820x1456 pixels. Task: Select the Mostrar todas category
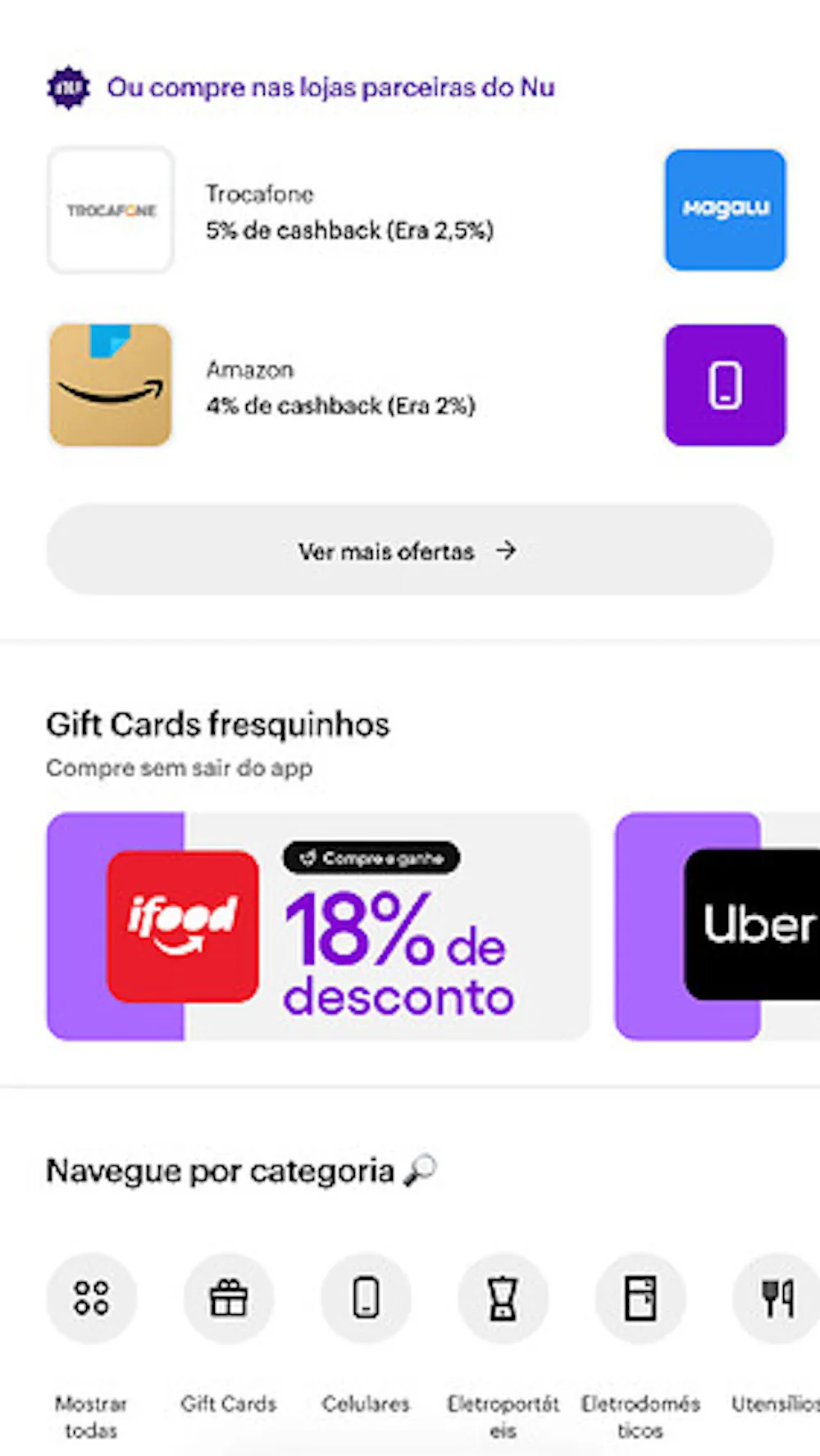click(91, 1299)
